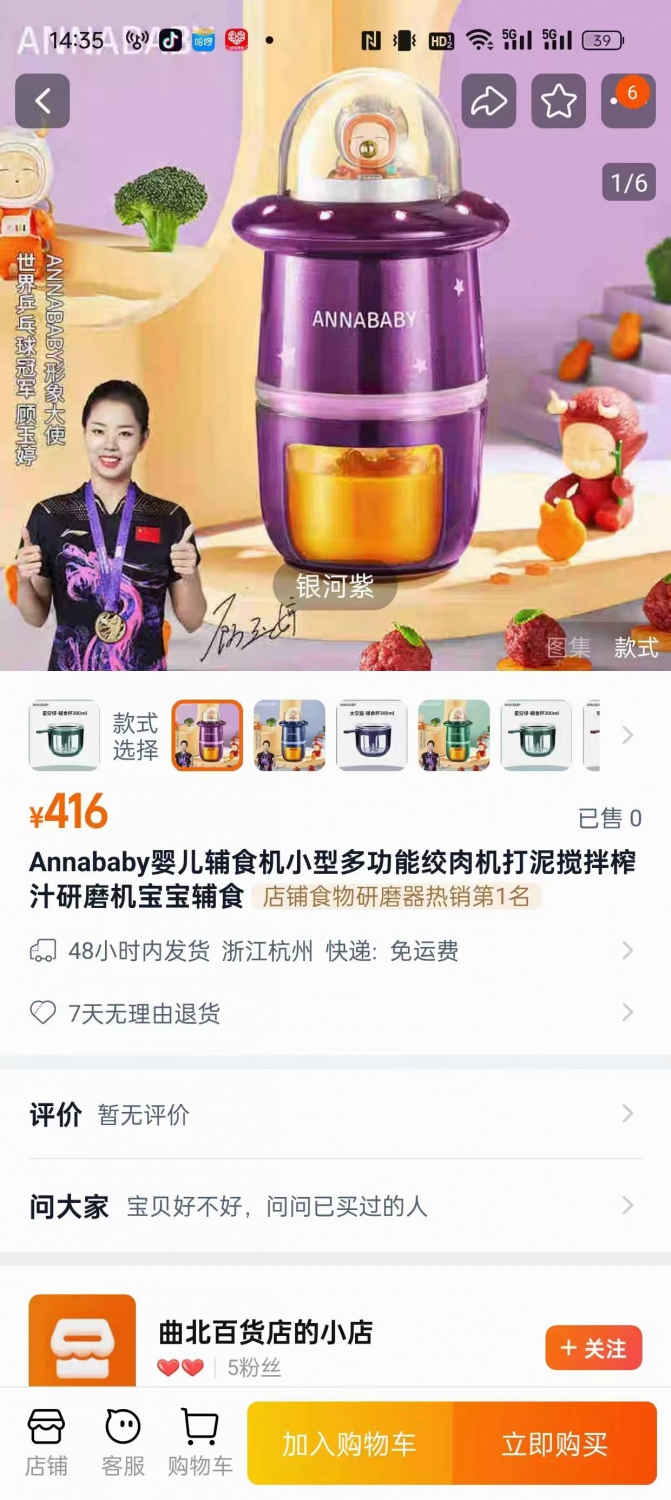Expand the style options chevron

coord(628,735)
